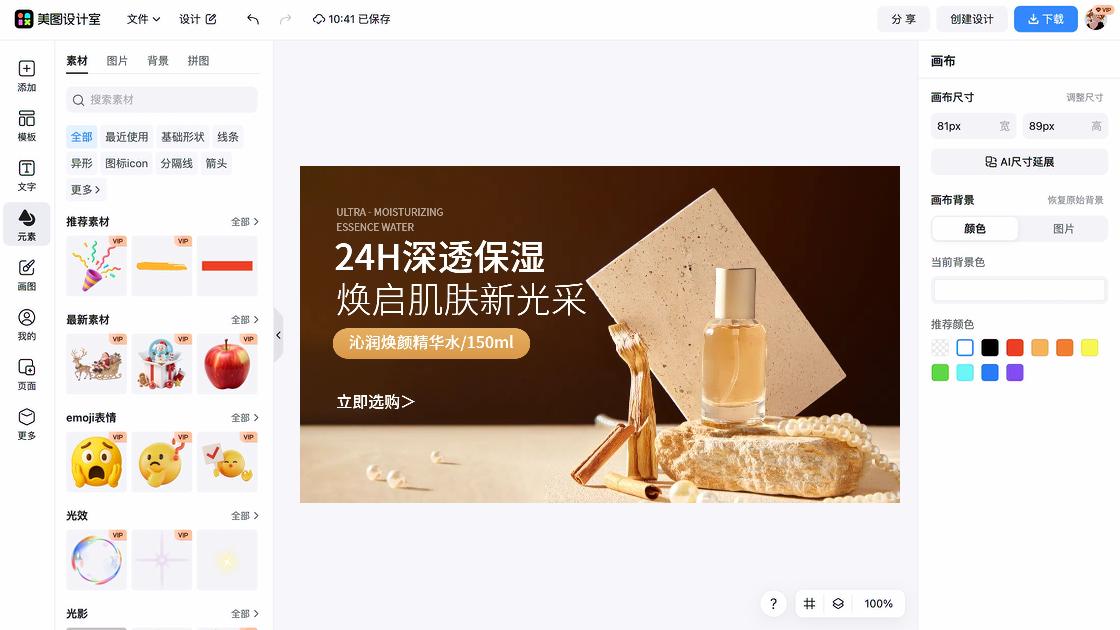Choose the black recommended color swatch
Image resolution: width=1120 pixels, height=630 pixels.
pyautogui.click(x=990, y=348)
